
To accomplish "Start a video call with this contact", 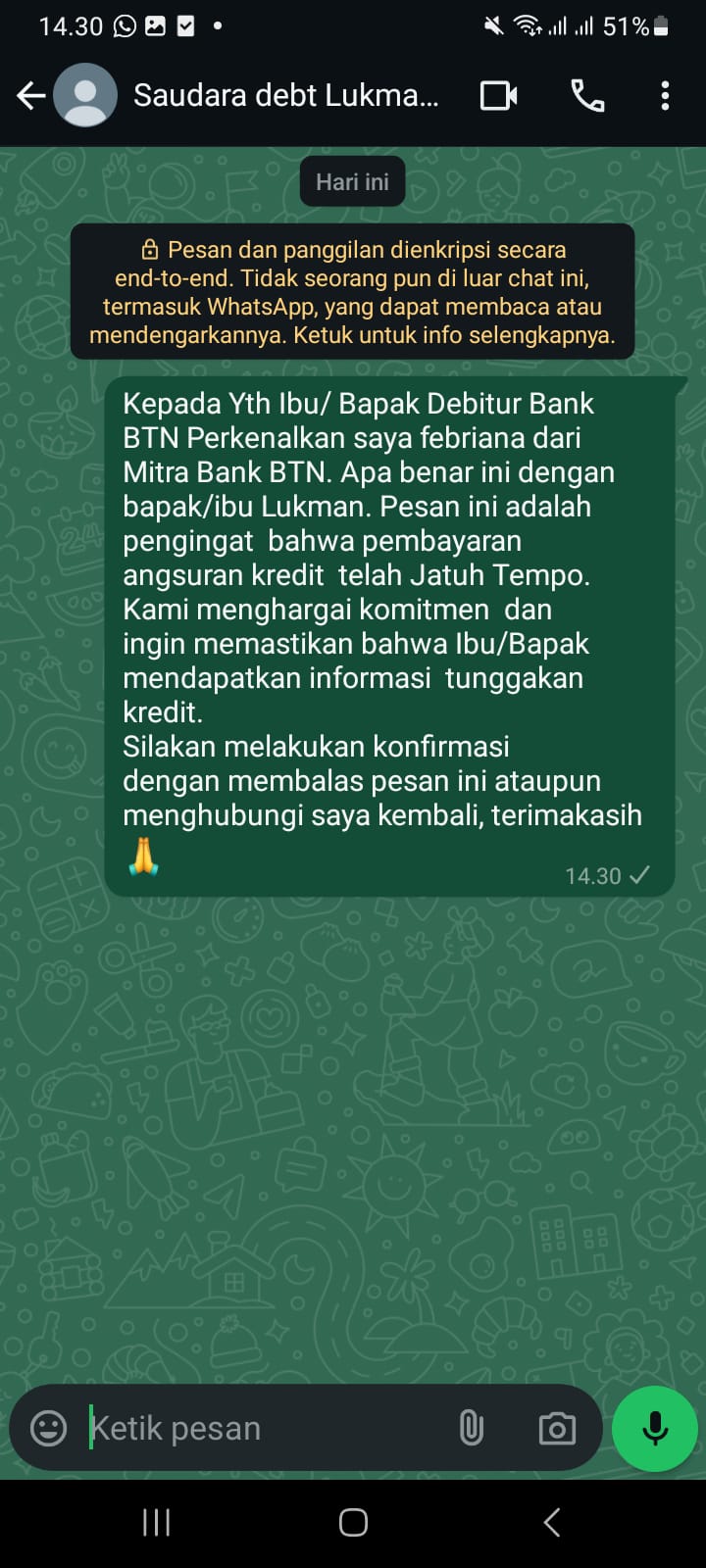I will (498, 95).
